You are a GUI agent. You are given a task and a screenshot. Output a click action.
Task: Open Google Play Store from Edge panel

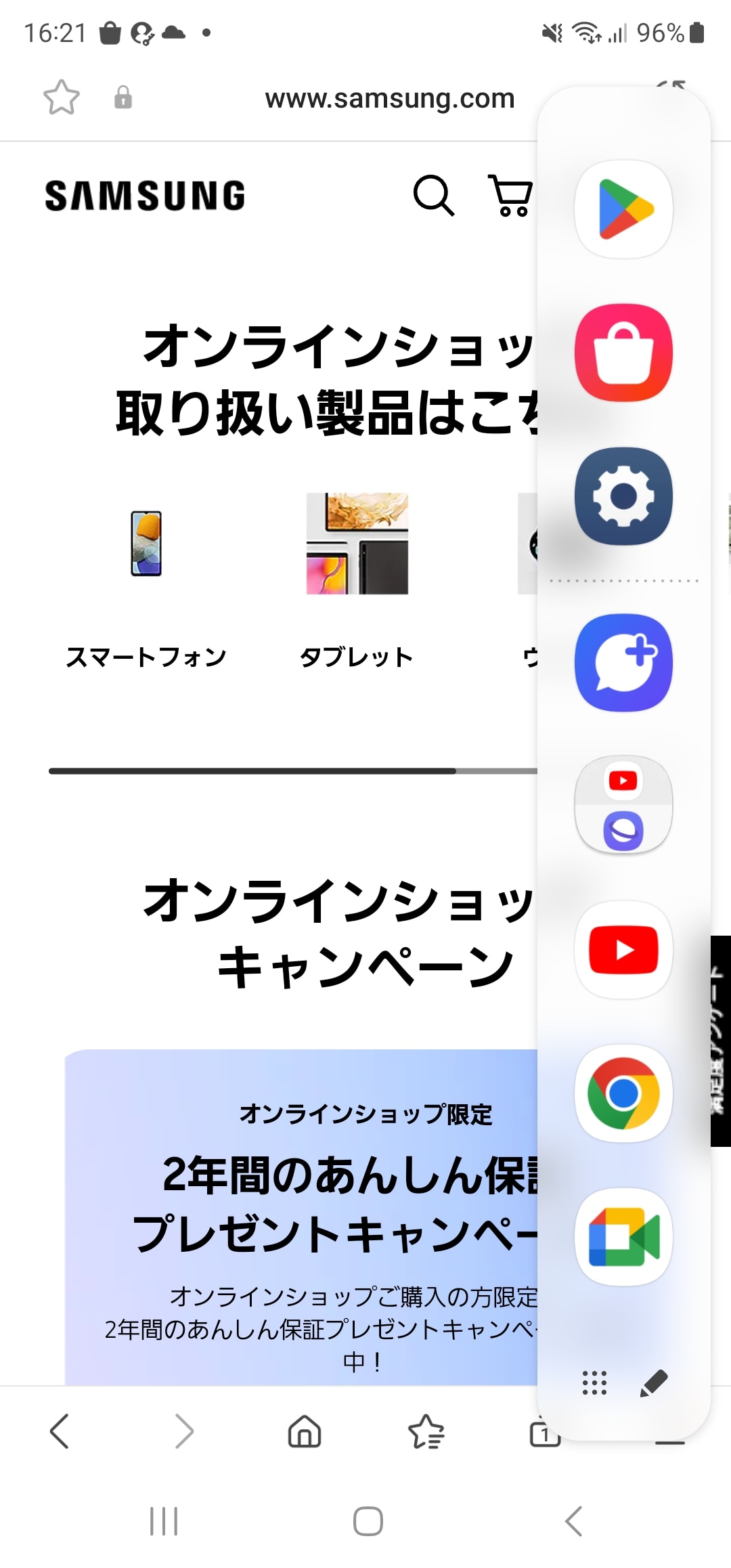(623, 208)
